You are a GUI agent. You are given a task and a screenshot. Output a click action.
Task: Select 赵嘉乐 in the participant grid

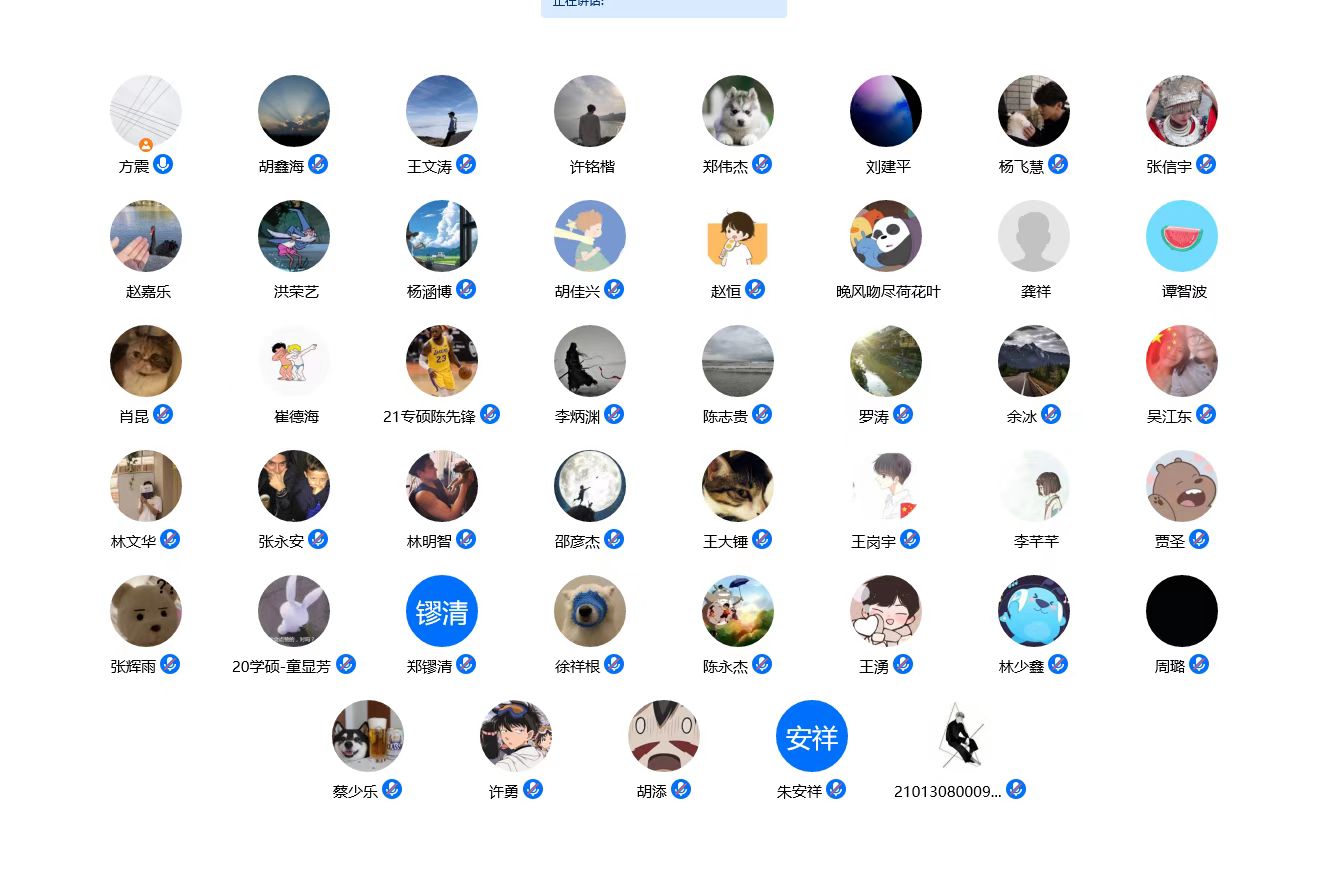[x=146, y=236]
